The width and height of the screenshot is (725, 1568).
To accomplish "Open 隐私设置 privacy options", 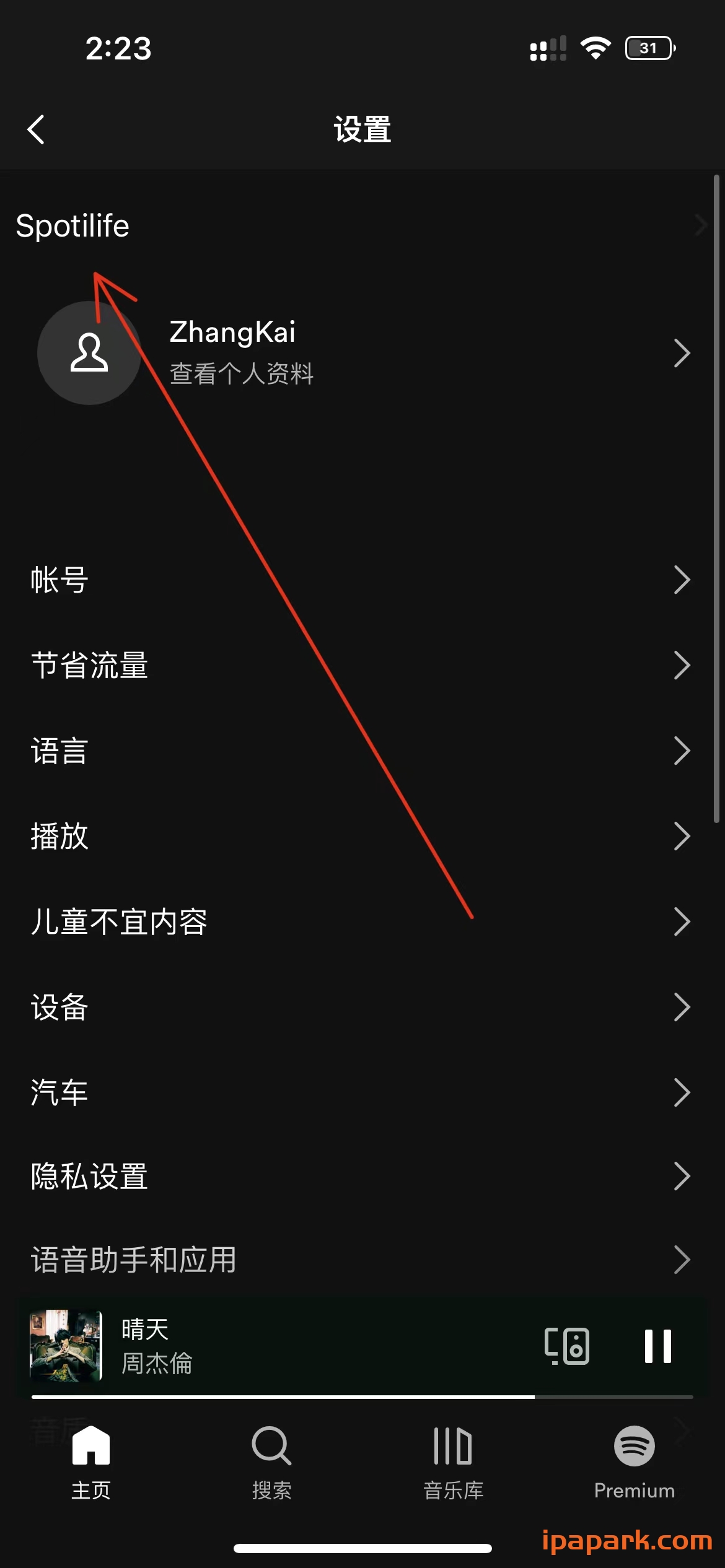I will coord(362,1175).
